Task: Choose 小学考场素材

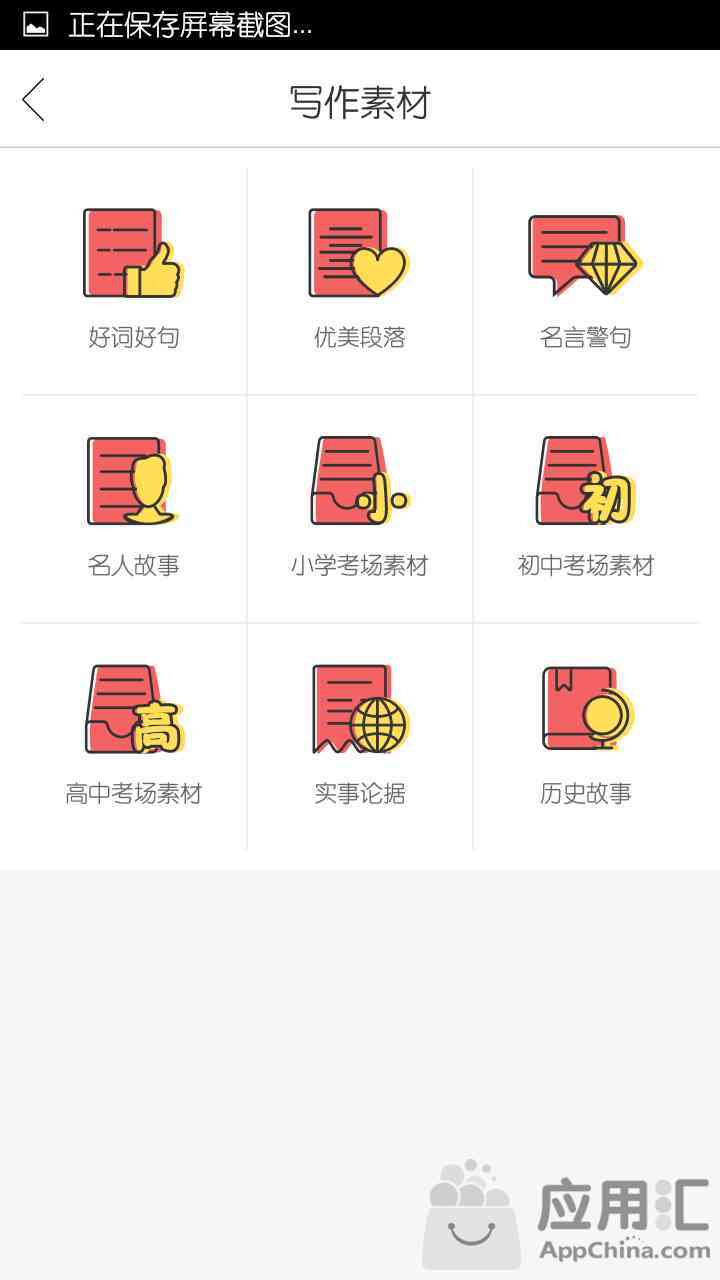Action: point(360,509)
